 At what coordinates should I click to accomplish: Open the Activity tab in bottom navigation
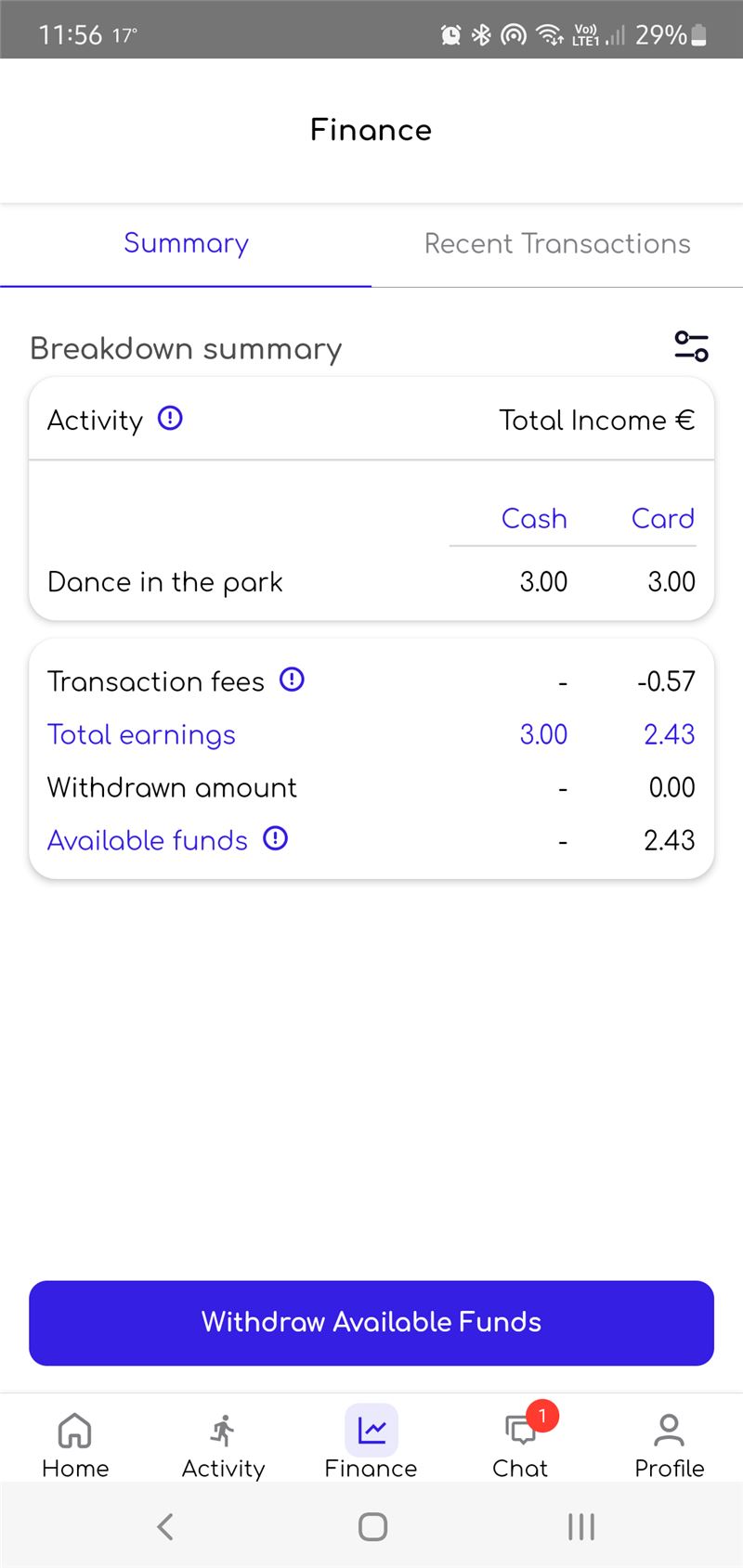coord(223,1445)
